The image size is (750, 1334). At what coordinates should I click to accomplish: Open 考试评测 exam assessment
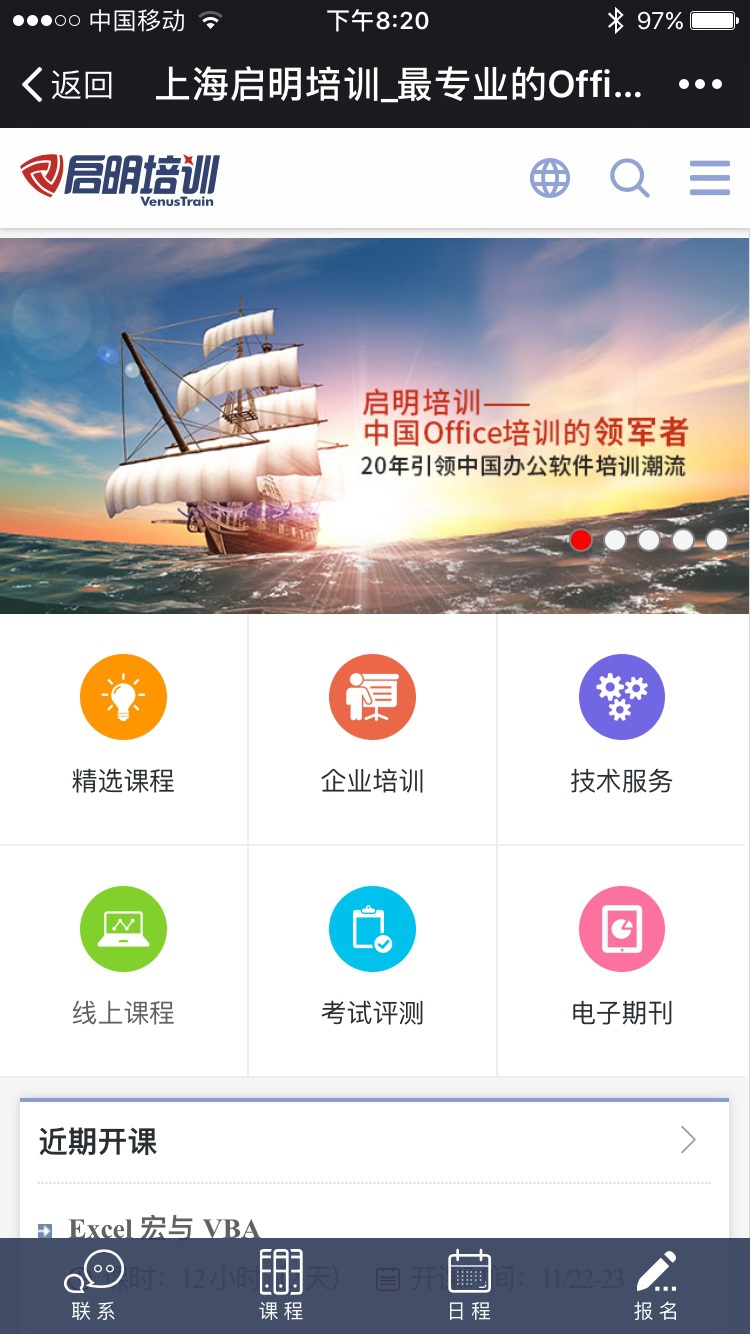(x=372, y=960)
